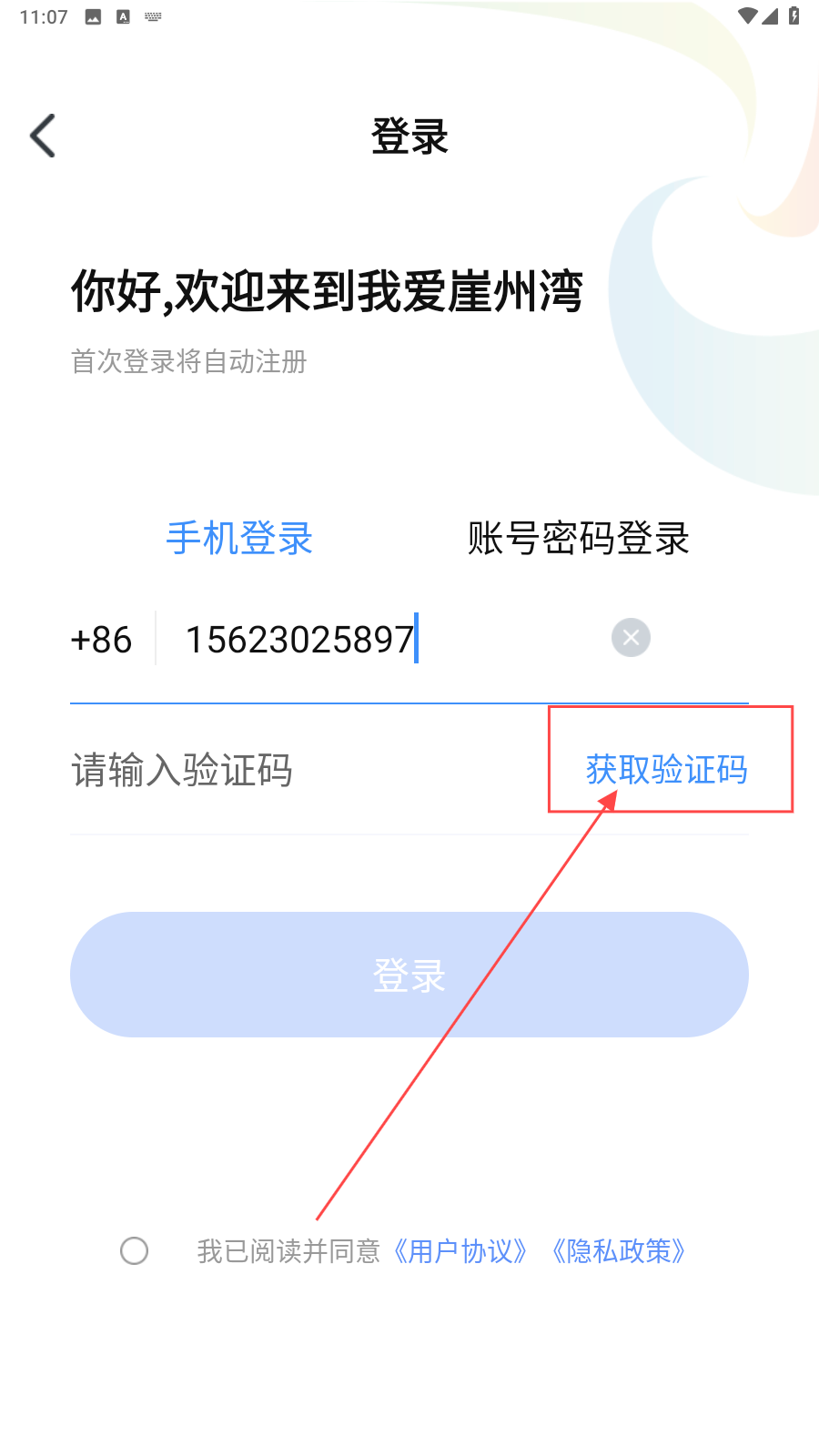
Task: Tap 获取验证码 to request a code
Action: click(666, 770)
